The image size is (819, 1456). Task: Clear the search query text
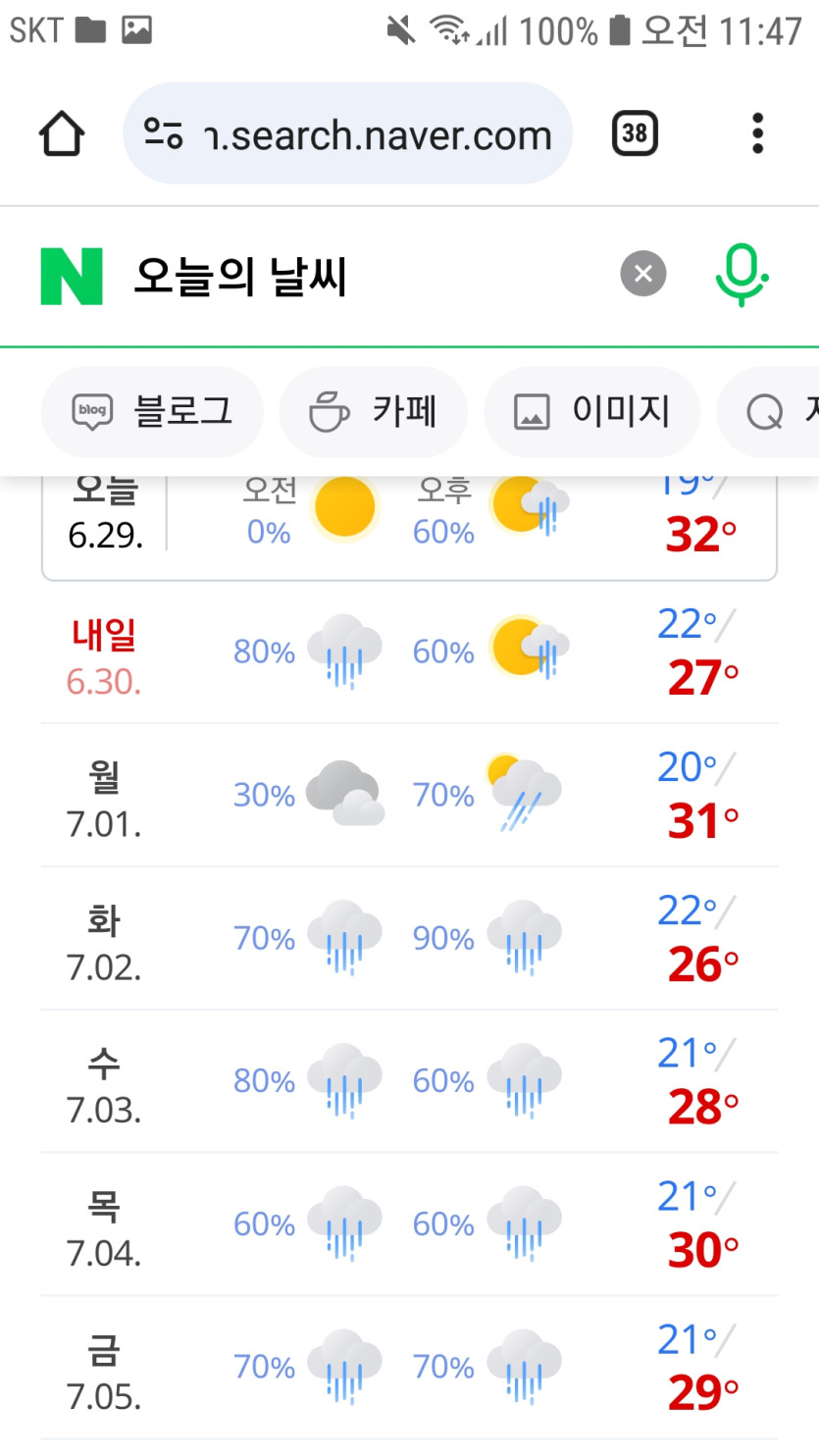(x=643, y=274)
